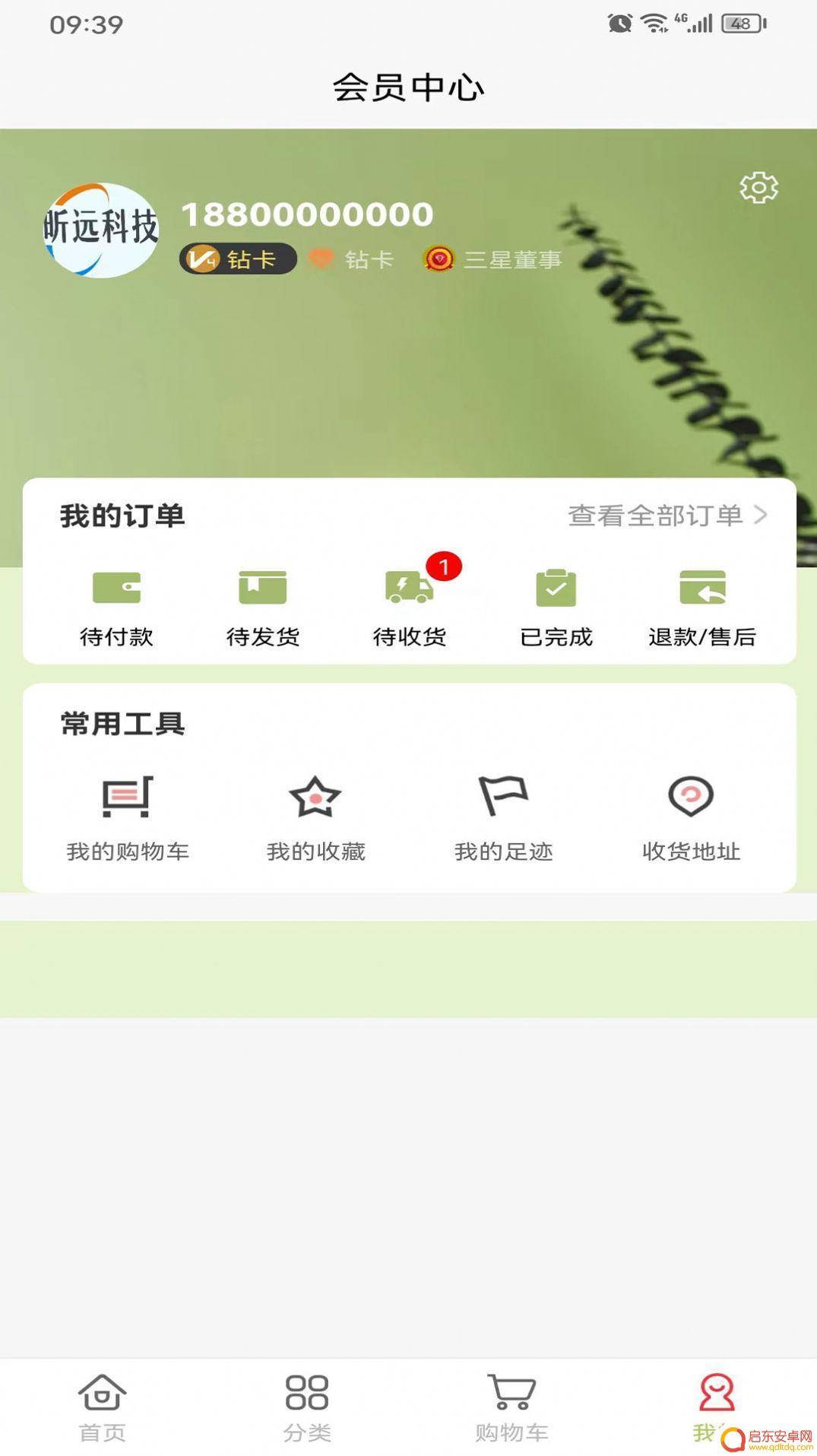The image size is (817, 1456).
Task: View 我的足迹 browsing history
Action: point(503,820)
